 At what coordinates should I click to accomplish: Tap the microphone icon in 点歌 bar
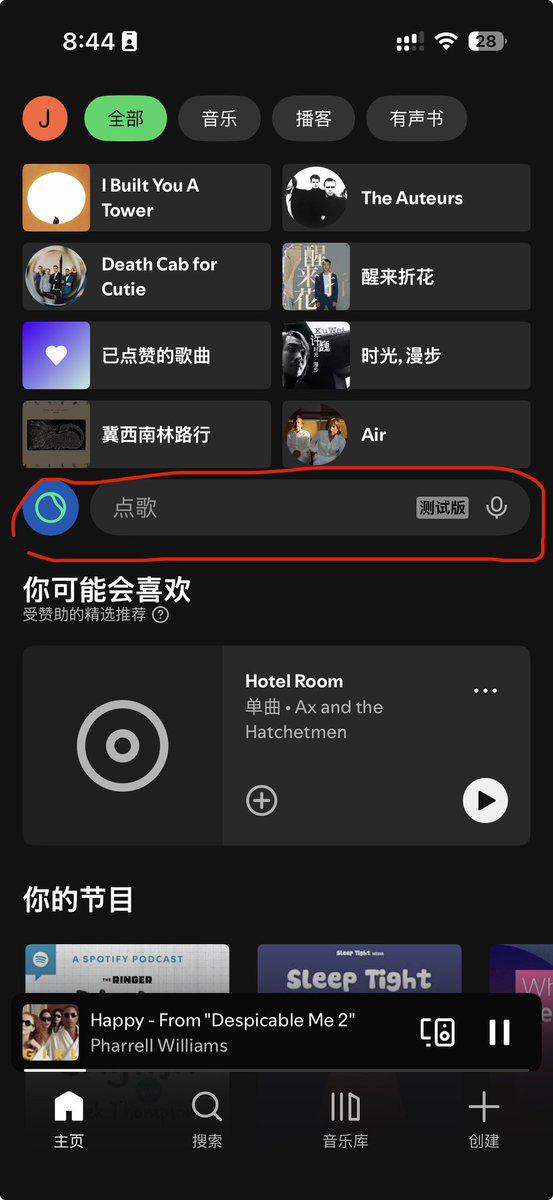tap(496, 508)
